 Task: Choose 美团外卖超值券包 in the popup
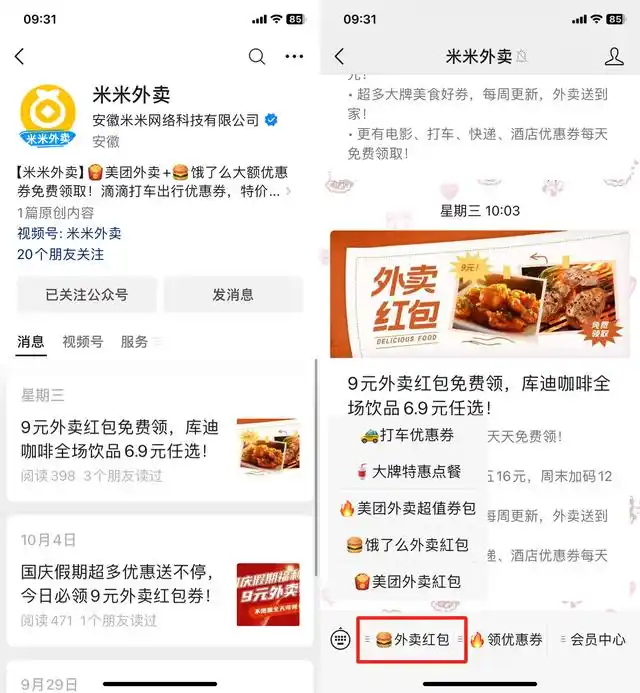tap(407, 508)
